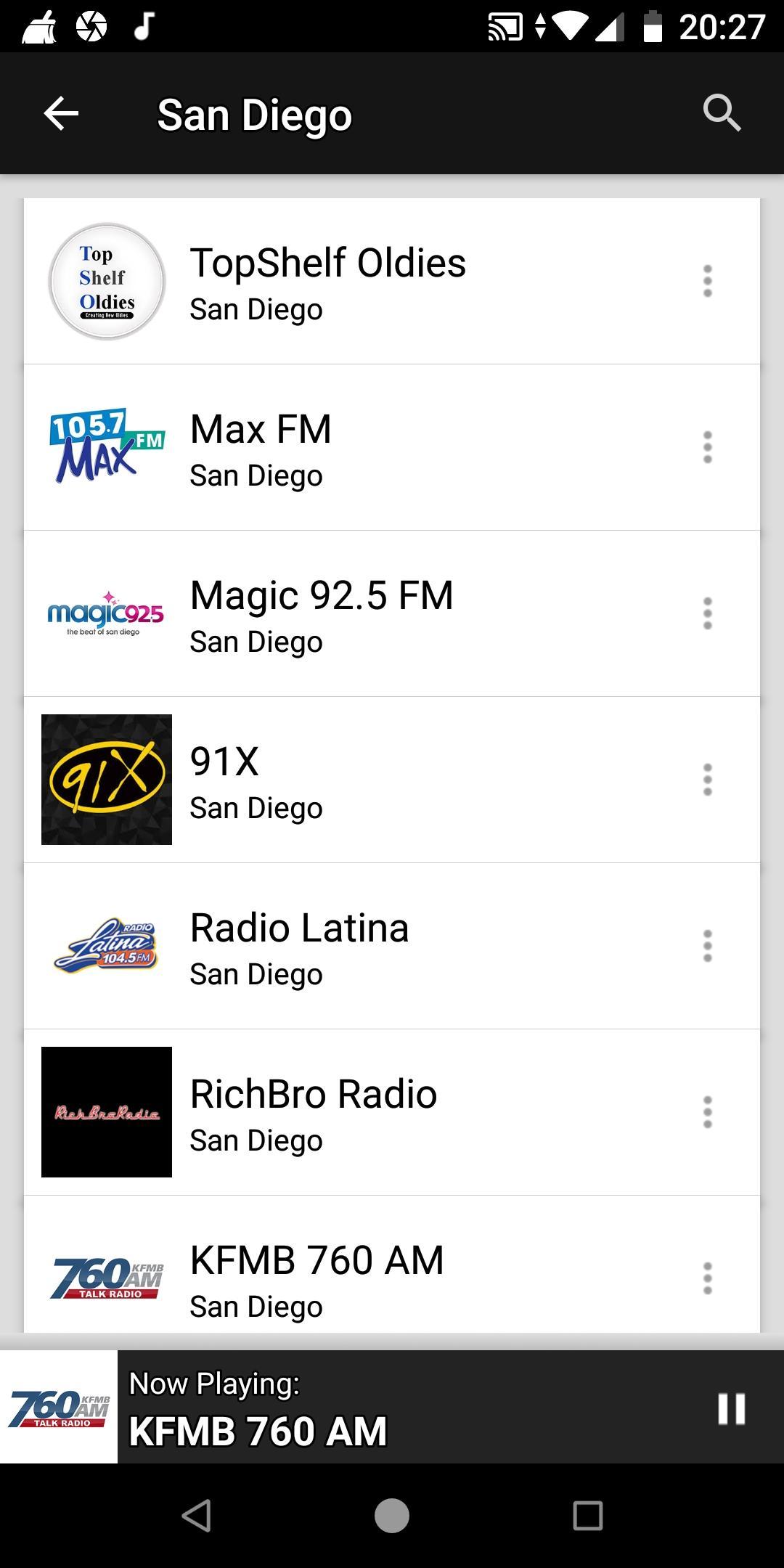This screenshot has height=1568, width=784.
Task: Start the 91X station
Action: point(392,780)
